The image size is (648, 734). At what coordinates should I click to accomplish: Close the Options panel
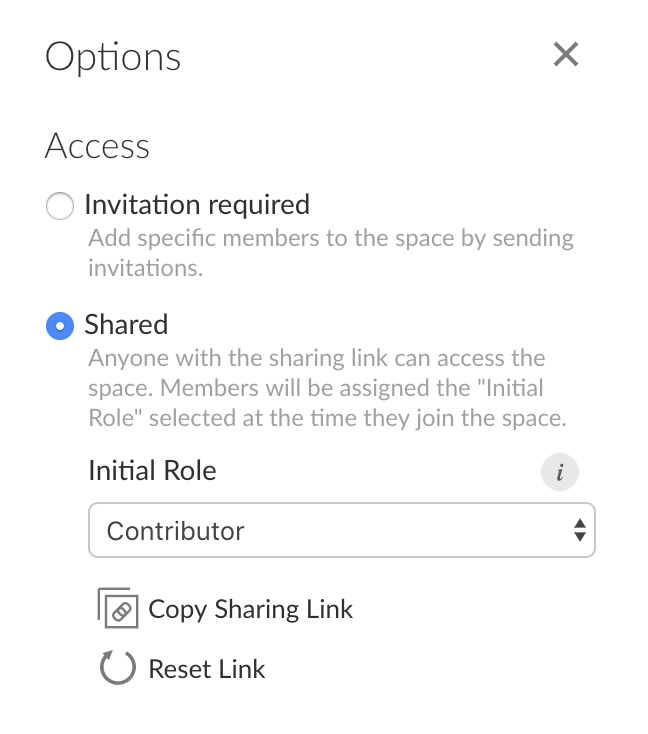566,54
